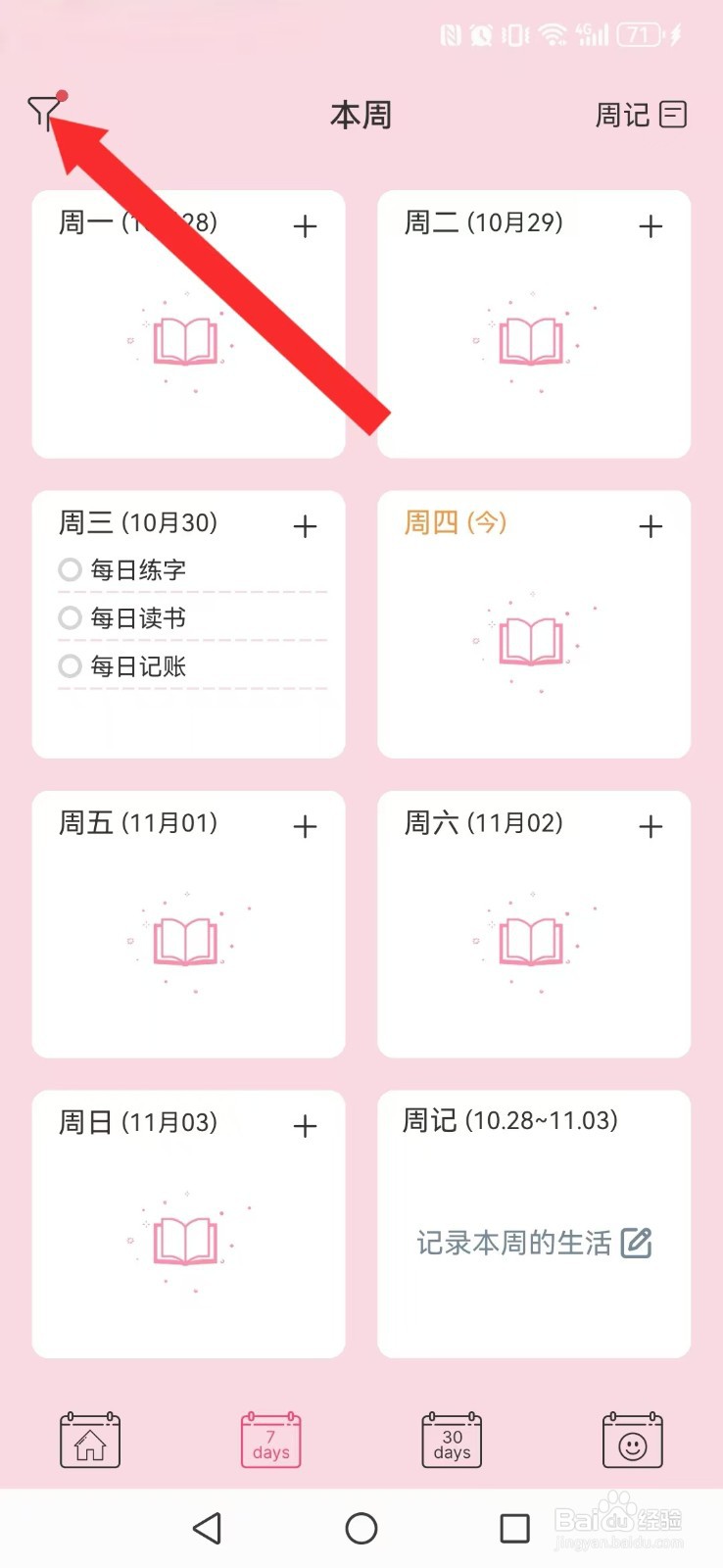Tap the 本周 title

[x=361, y=115]
